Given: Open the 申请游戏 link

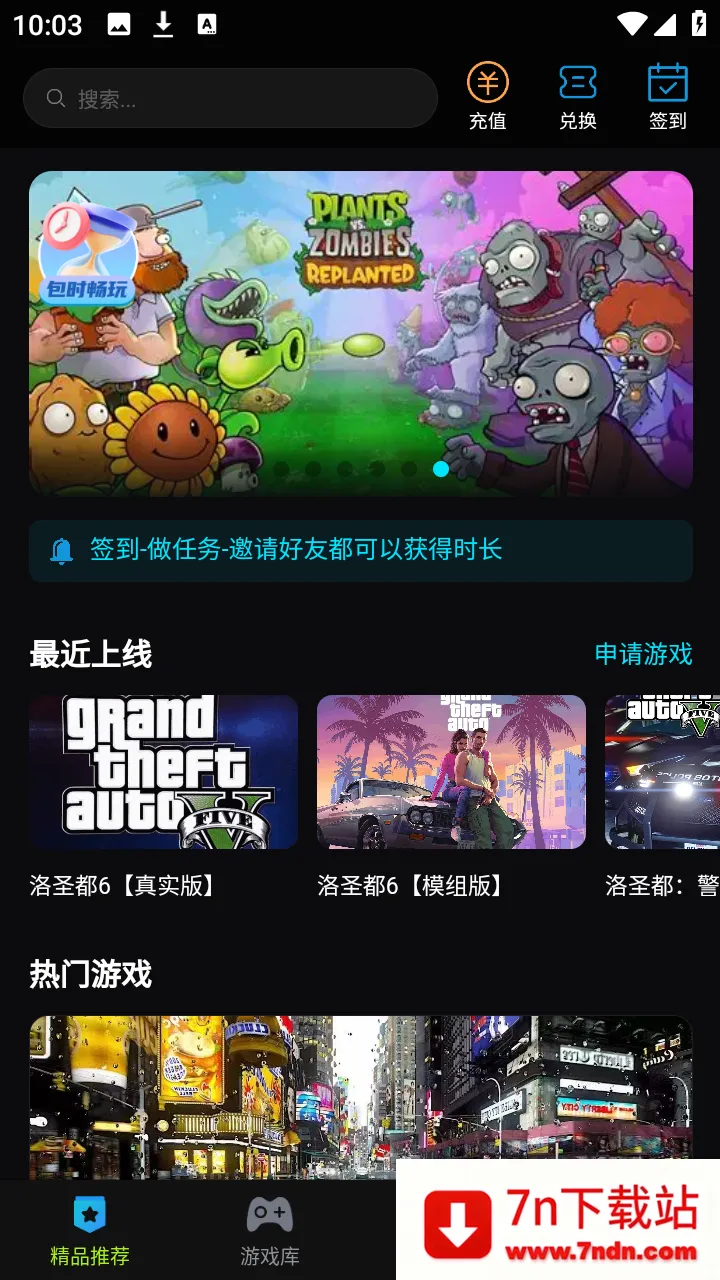Looking at the screenshot, I should click(x=644, y=654).
